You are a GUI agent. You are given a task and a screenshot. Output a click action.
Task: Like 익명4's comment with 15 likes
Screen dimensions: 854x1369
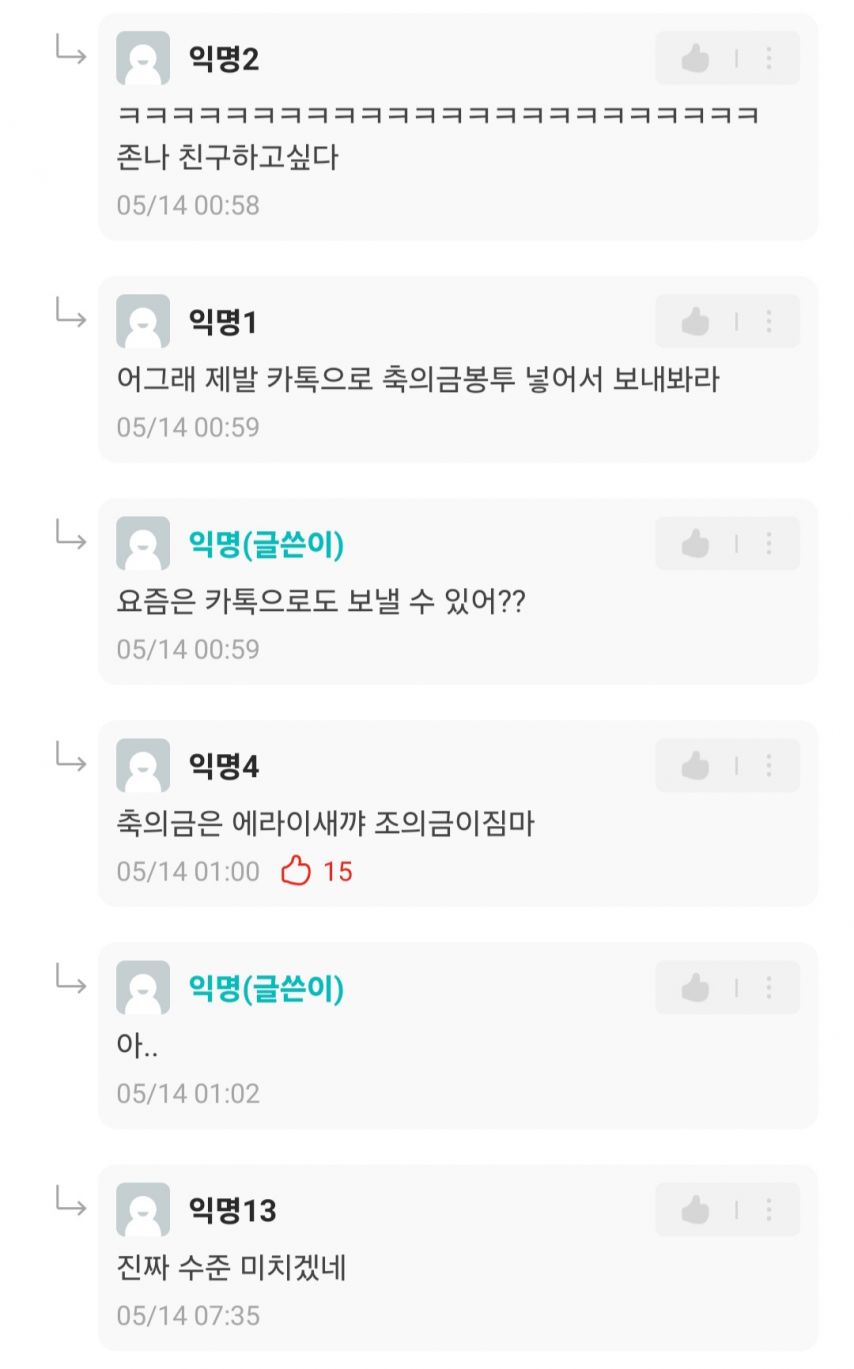click(x=695, y=766)
